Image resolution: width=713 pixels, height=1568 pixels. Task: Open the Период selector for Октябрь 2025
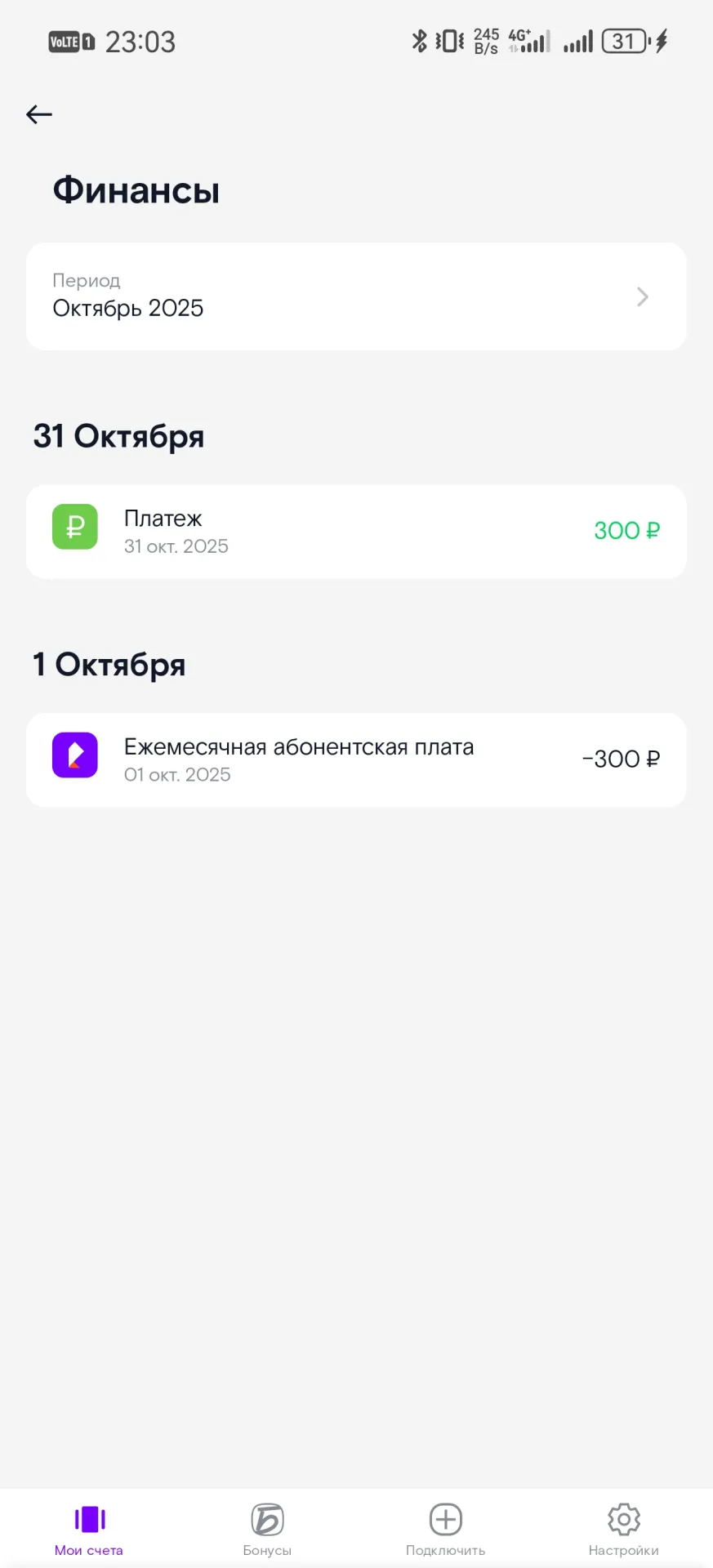point(356,296)
